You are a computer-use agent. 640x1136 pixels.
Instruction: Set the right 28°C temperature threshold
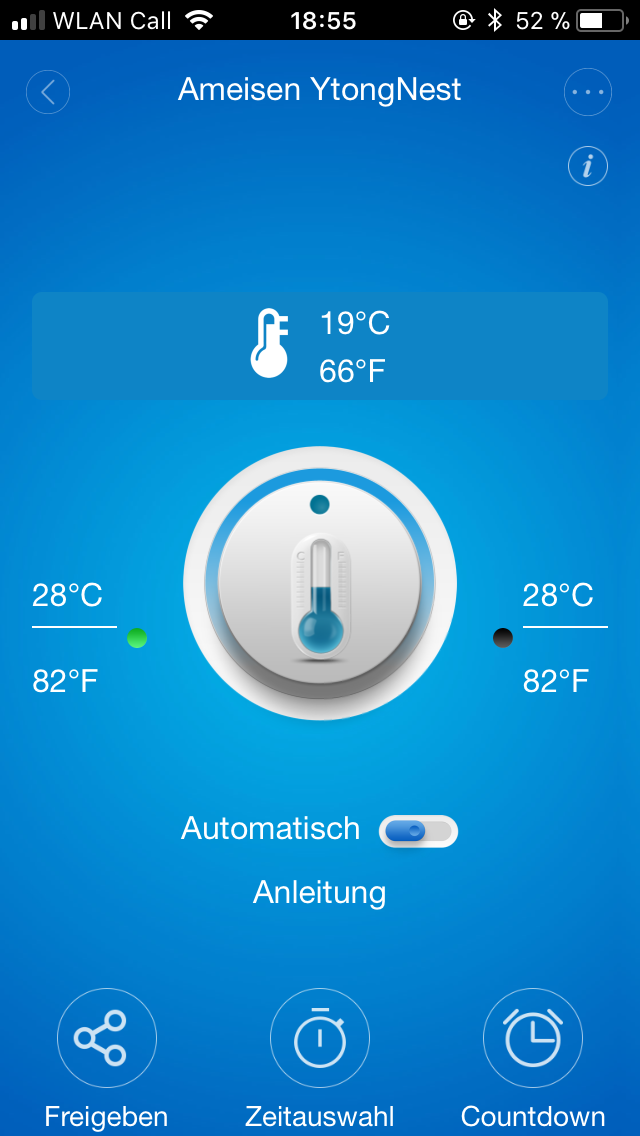click(558, 596)
